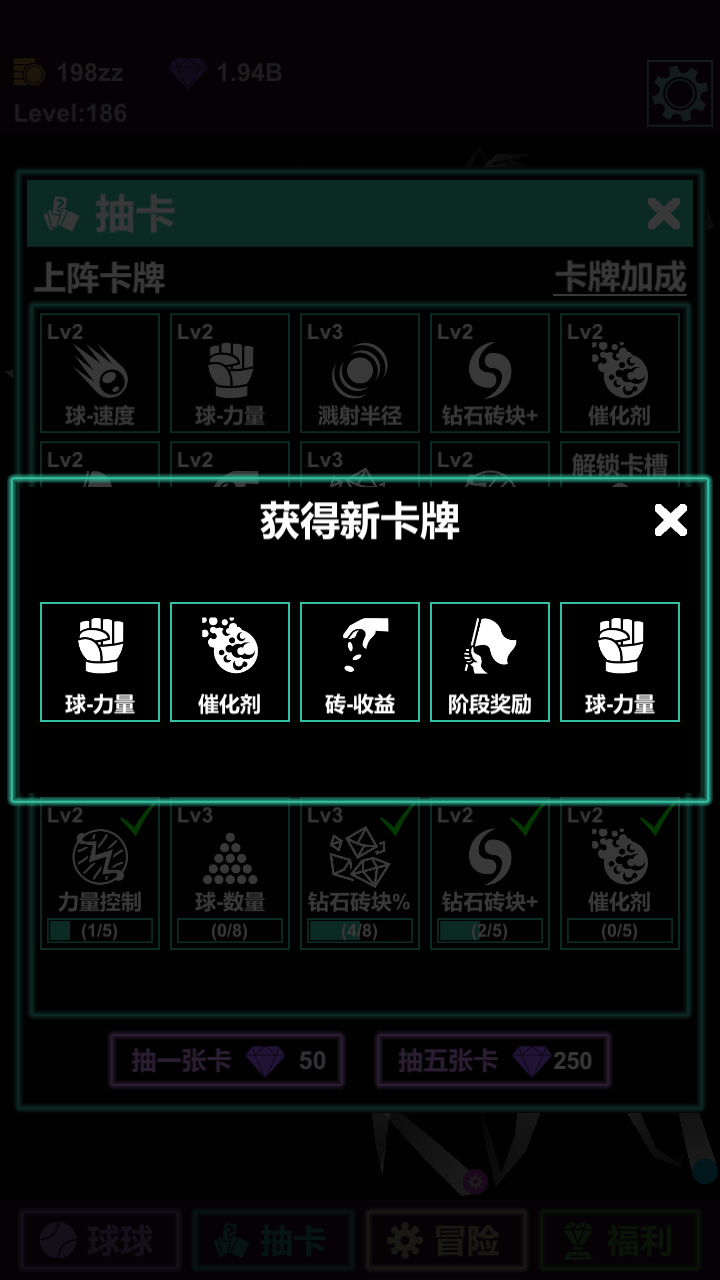Close the 获得新卡牌 popup

670,520
